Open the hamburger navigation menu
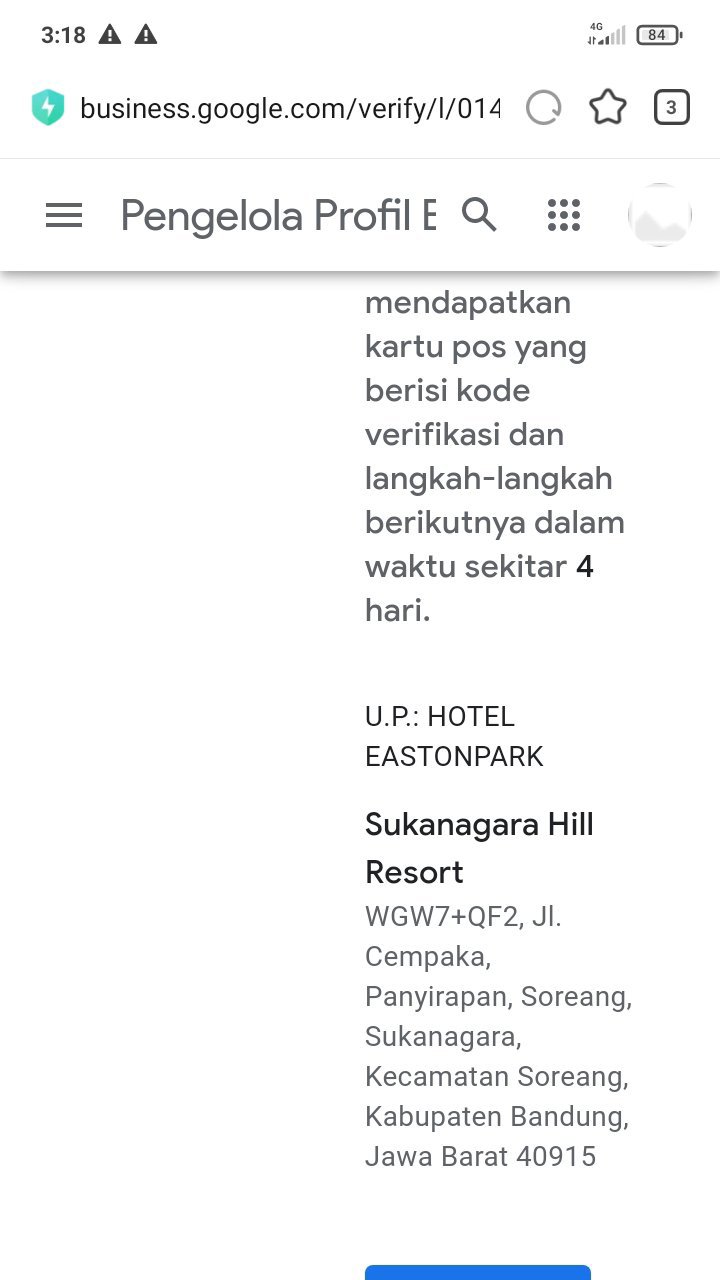Viewport: 720px width, 1280px height. pyautogui.click(x=64, y=215)
